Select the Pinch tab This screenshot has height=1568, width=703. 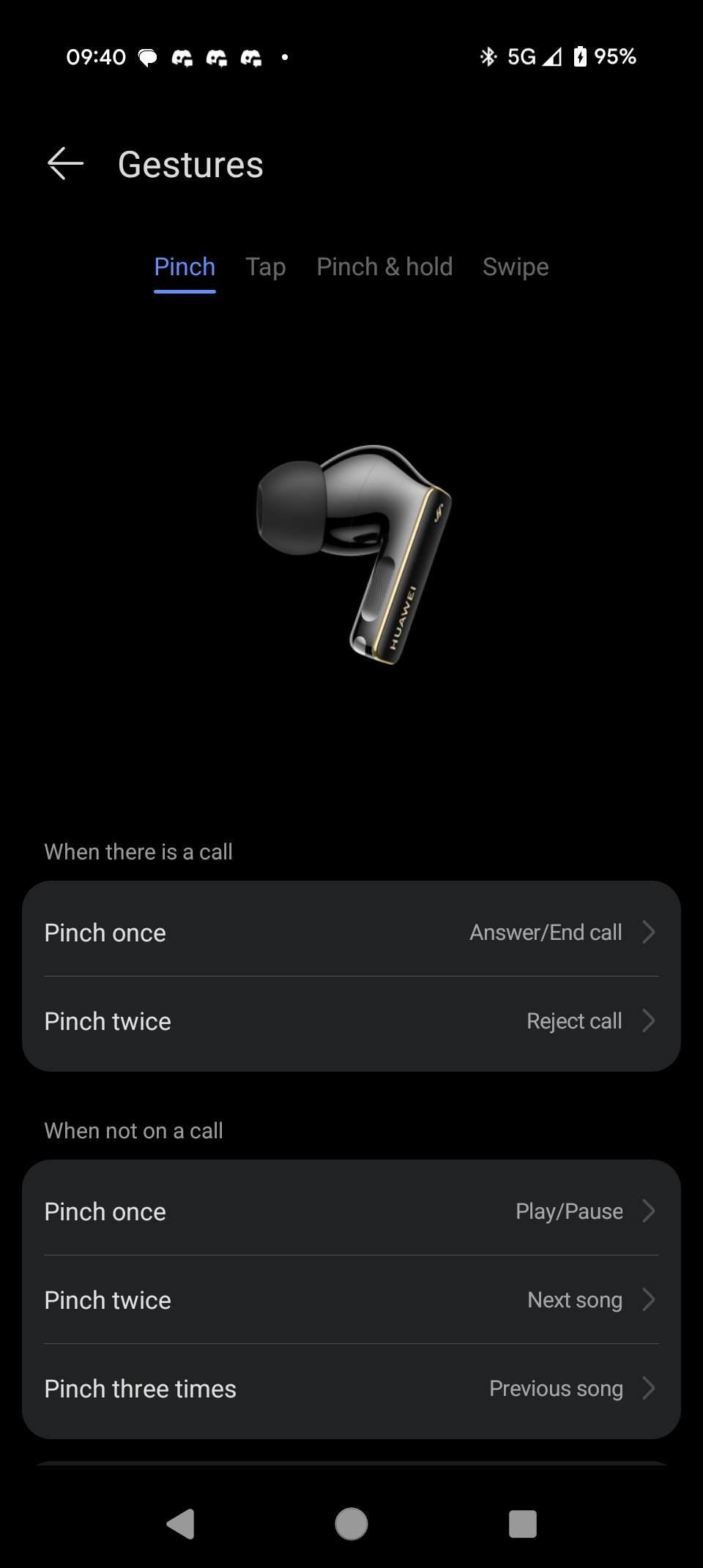click(185, 267)
